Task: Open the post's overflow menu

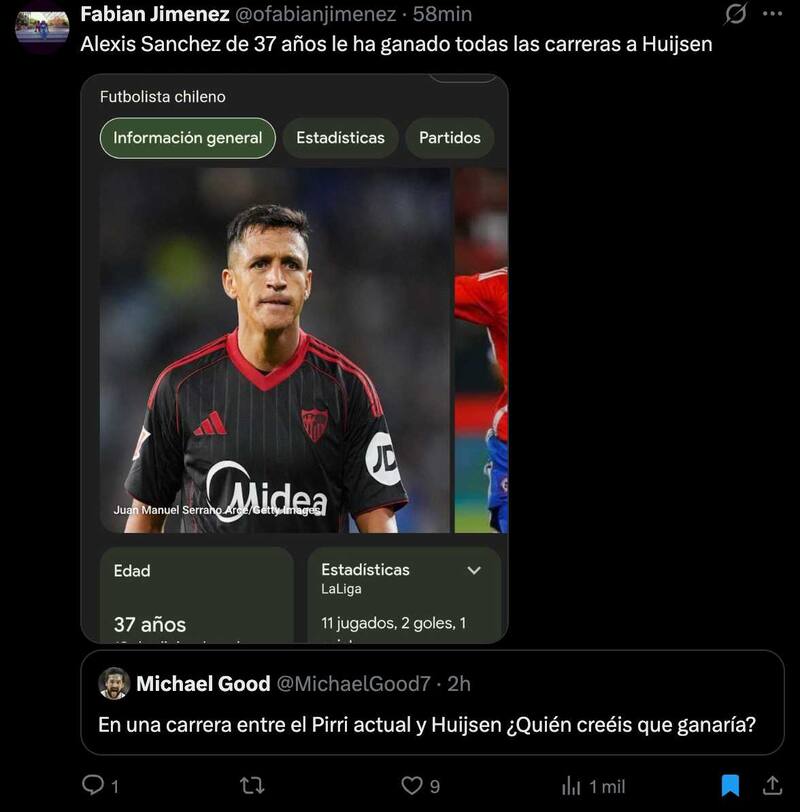Action: (x=772, y=14)
